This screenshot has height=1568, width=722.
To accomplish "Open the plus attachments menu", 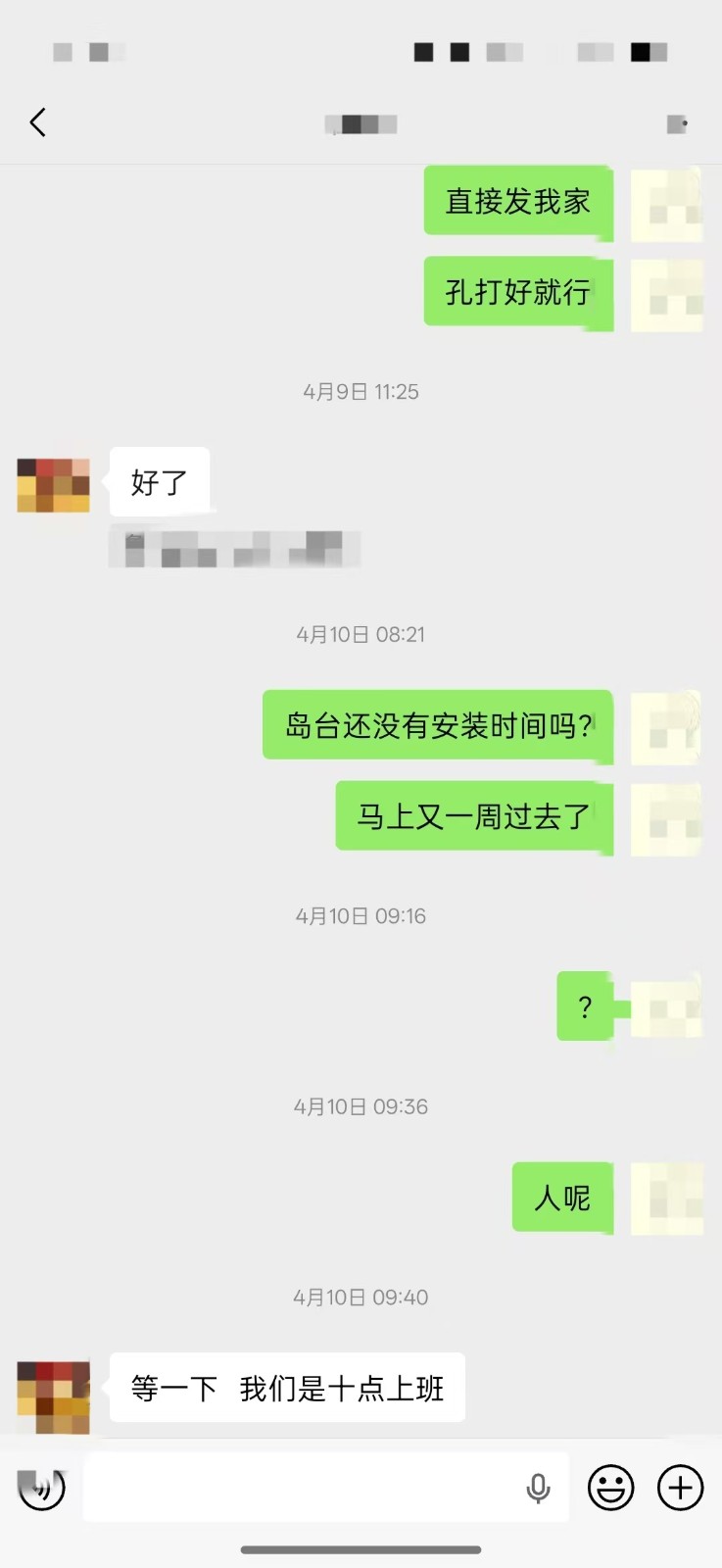I will tap(680, 1488).
